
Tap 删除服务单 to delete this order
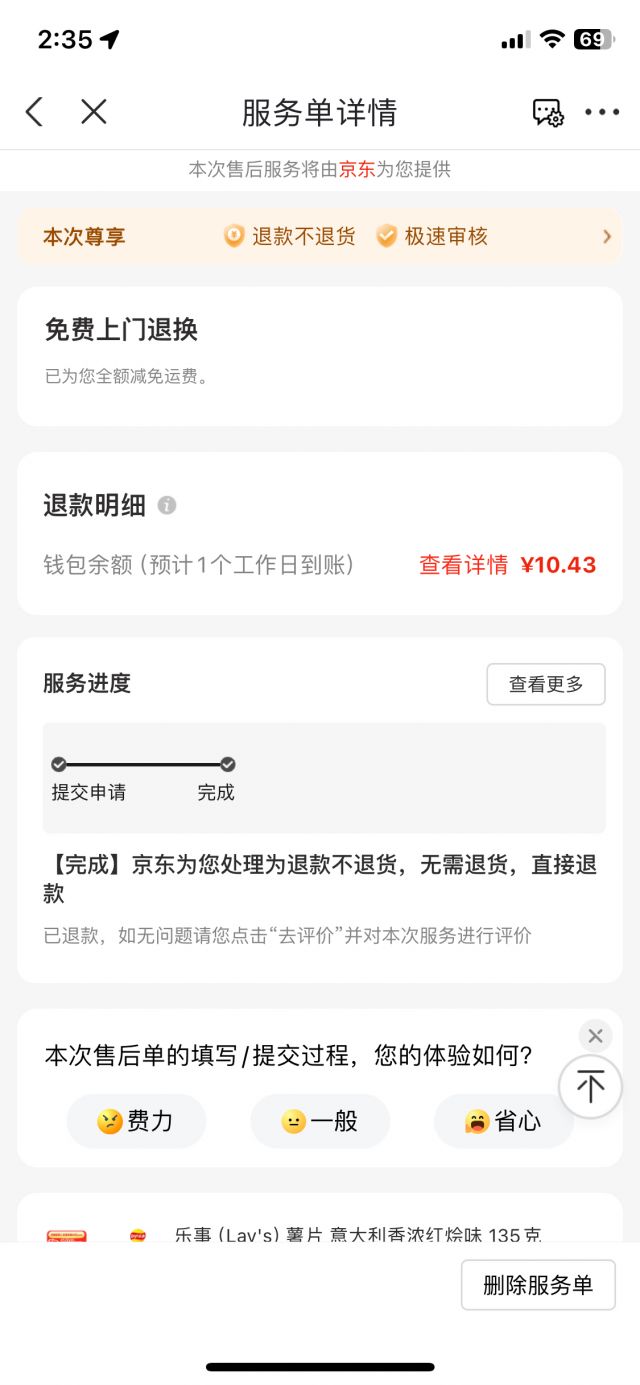coord(538,1286)
